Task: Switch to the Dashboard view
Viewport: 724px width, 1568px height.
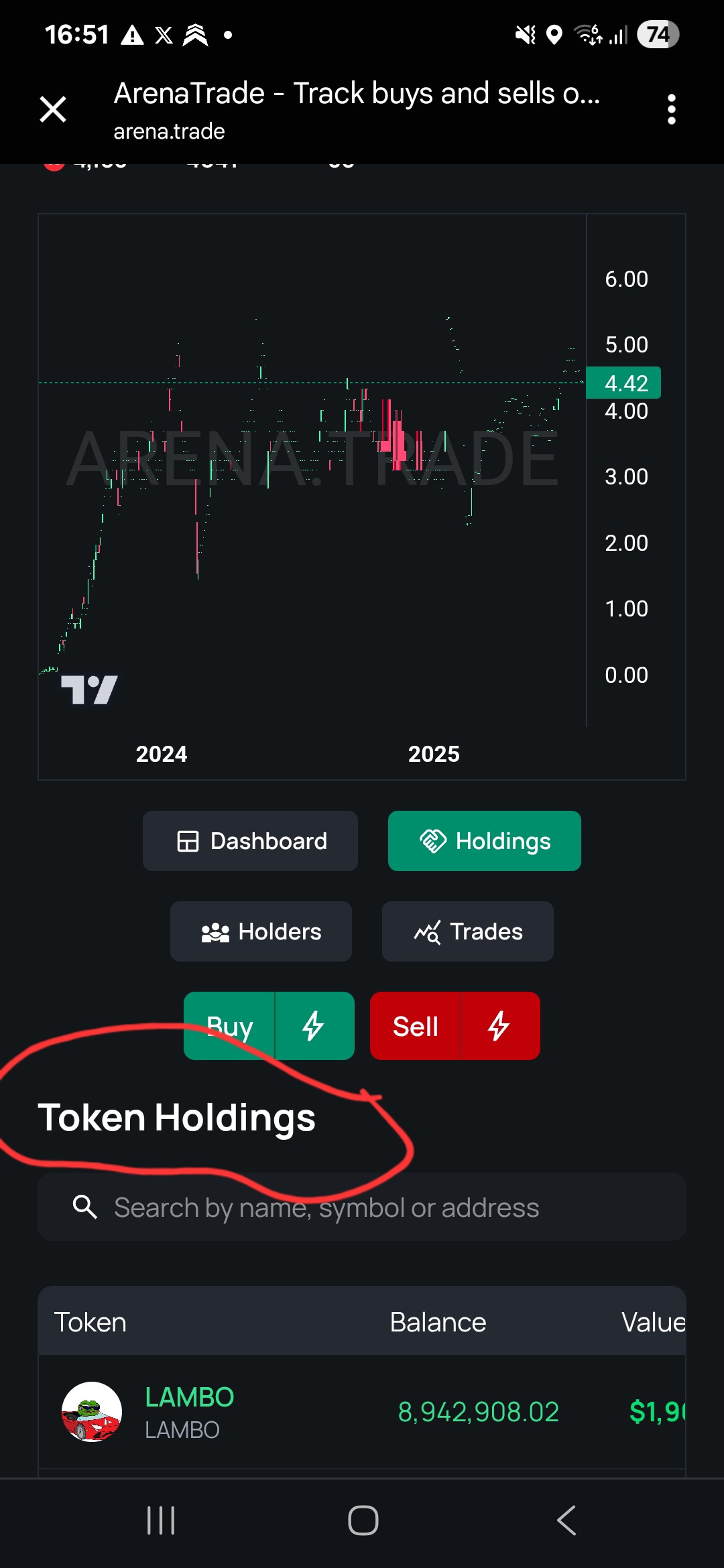Action: point(250,841)
